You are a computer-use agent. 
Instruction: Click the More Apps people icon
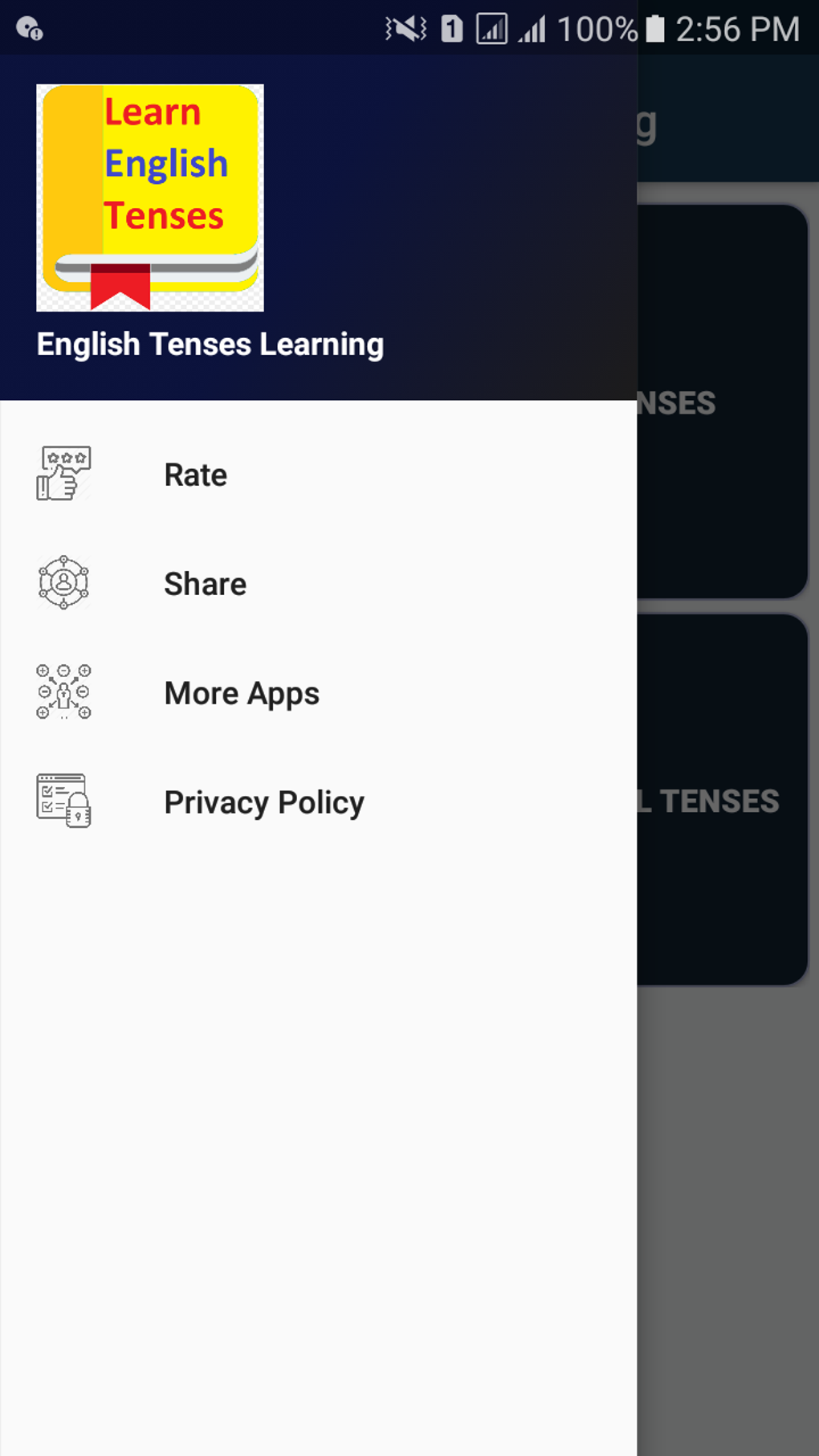tap(64, 693)
